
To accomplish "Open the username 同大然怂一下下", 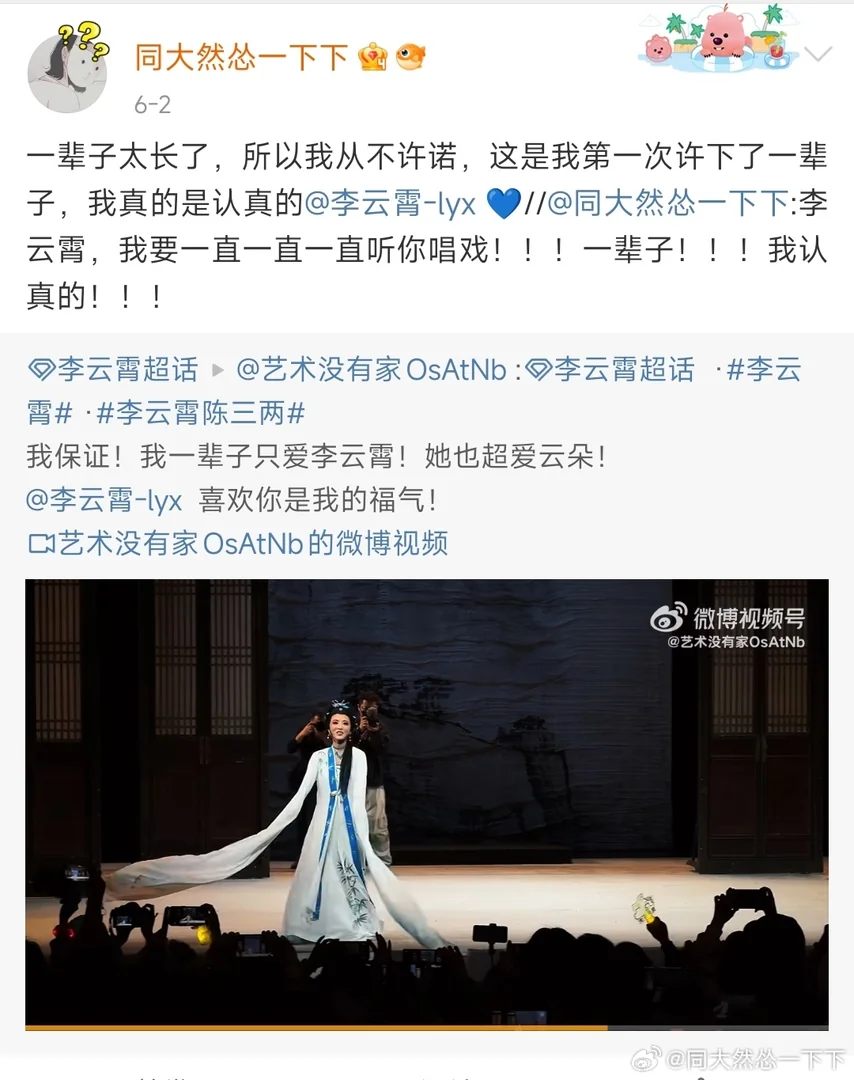I will pos(241,57).
